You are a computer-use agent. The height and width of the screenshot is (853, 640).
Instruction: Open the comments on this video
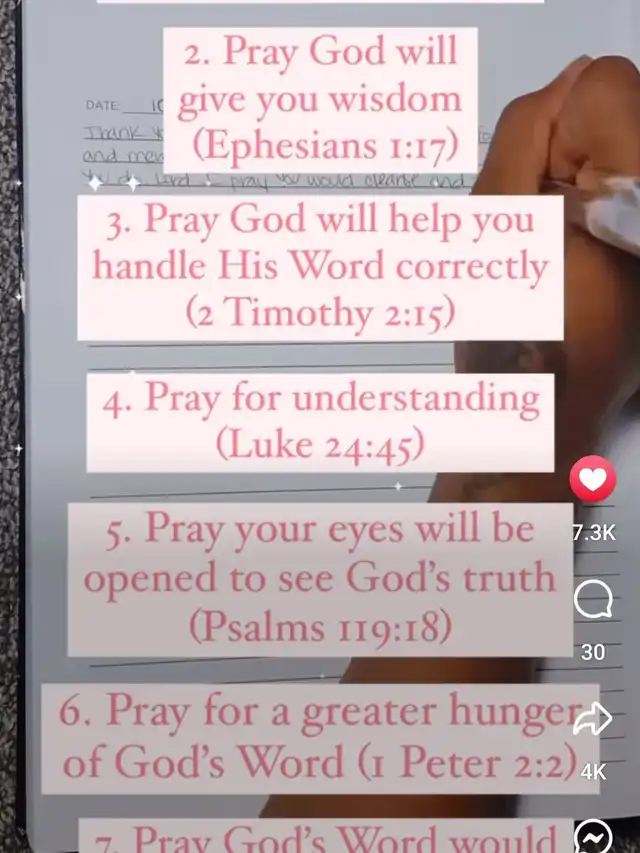[x=593, y=600]
